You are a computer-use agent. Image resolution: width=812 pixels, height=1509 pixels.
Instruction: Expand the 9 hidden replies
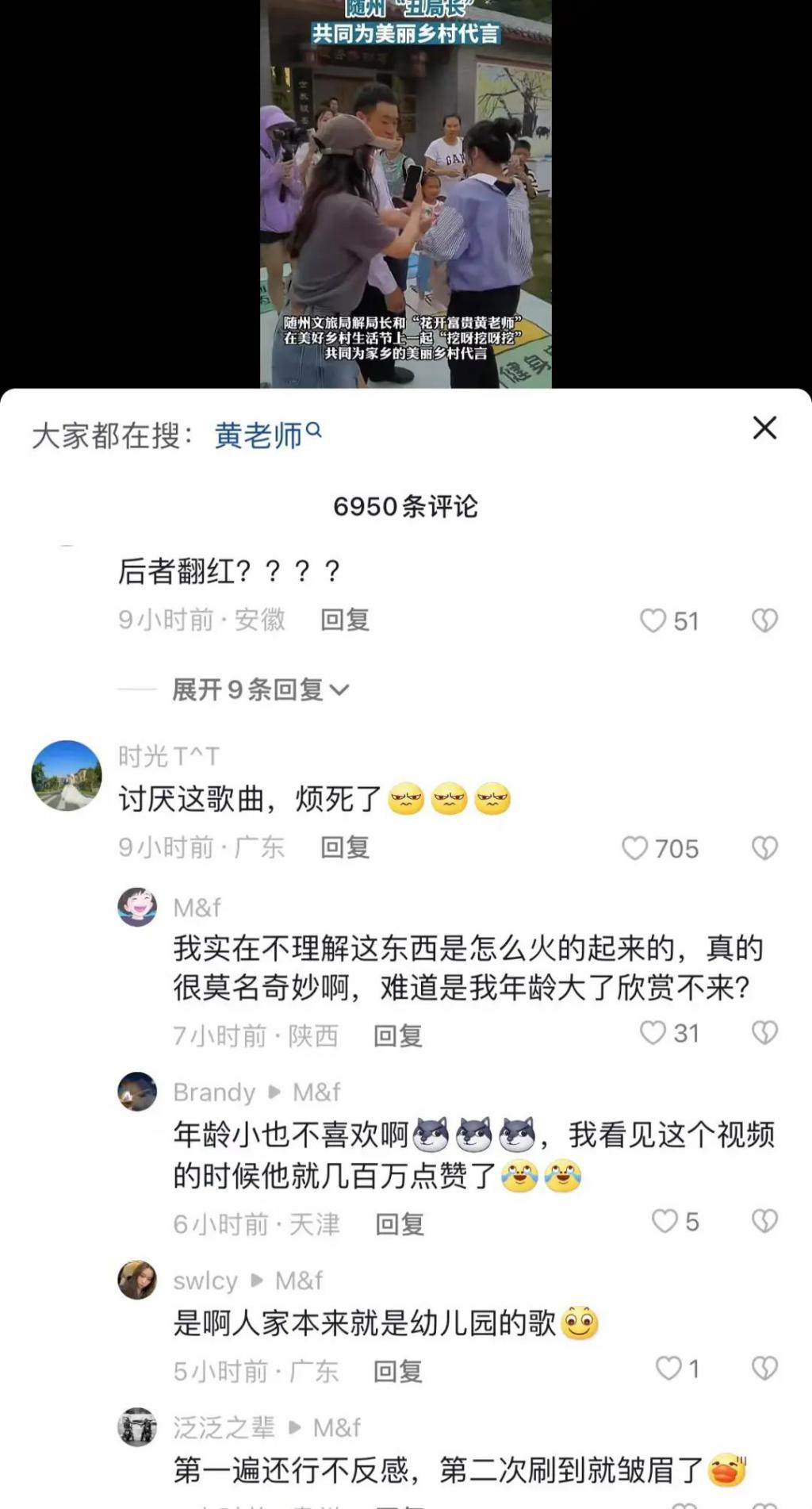pos(260,690)
